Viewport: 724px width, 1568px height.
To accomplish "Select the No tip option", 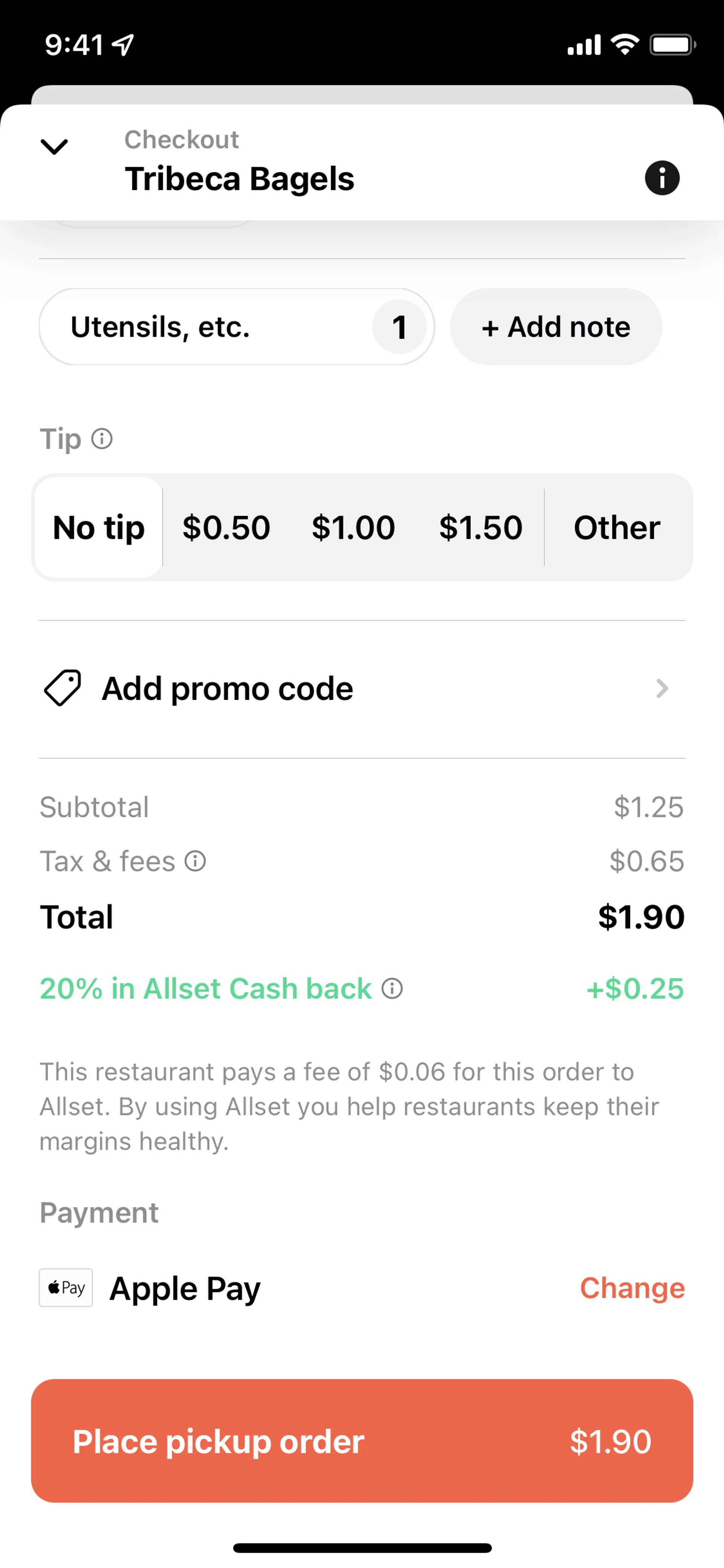I will click(98, 527).
